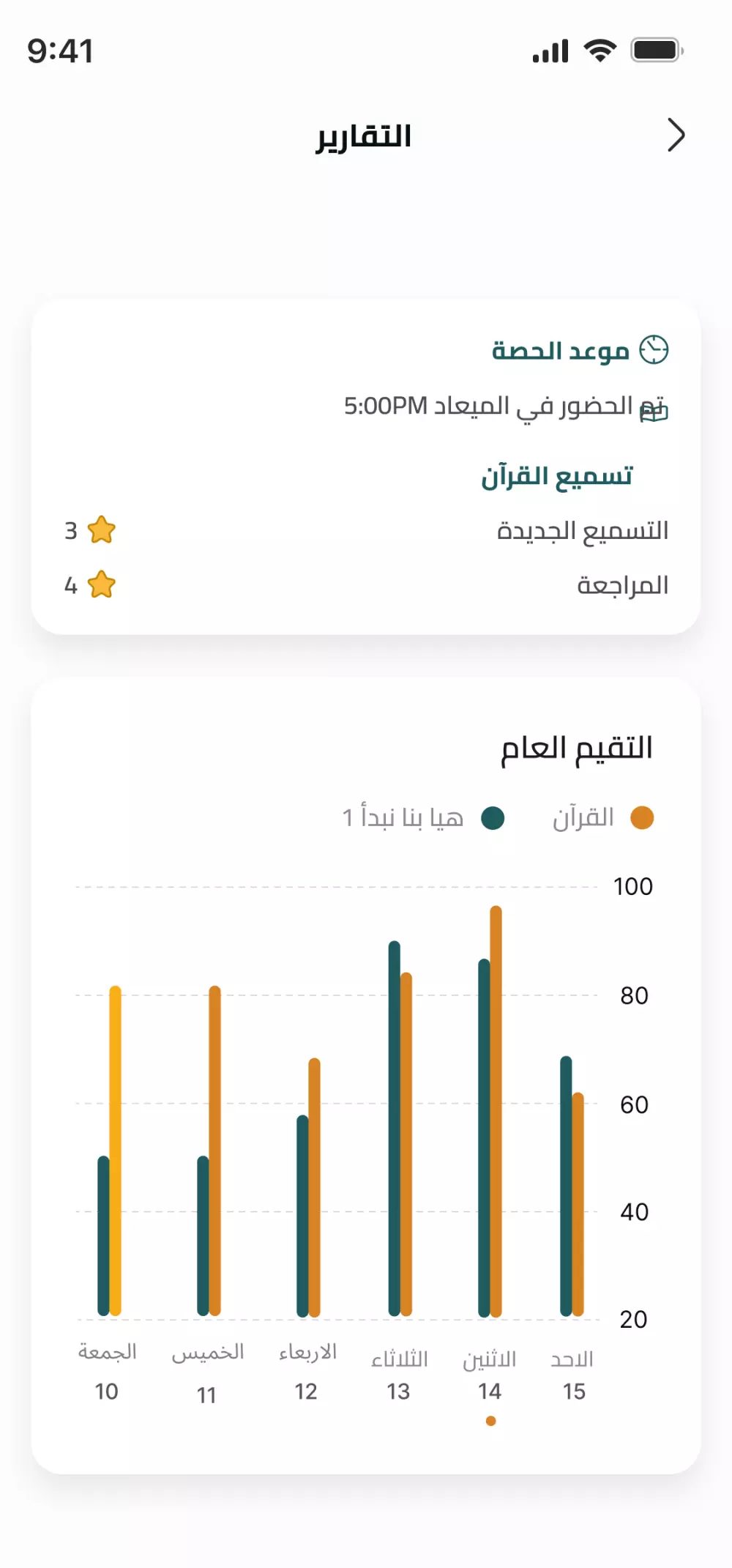This screenshot has height=1568, width=732.
Task: Tap the cellular signal bars indicator
Action: [x=551, y=50]
